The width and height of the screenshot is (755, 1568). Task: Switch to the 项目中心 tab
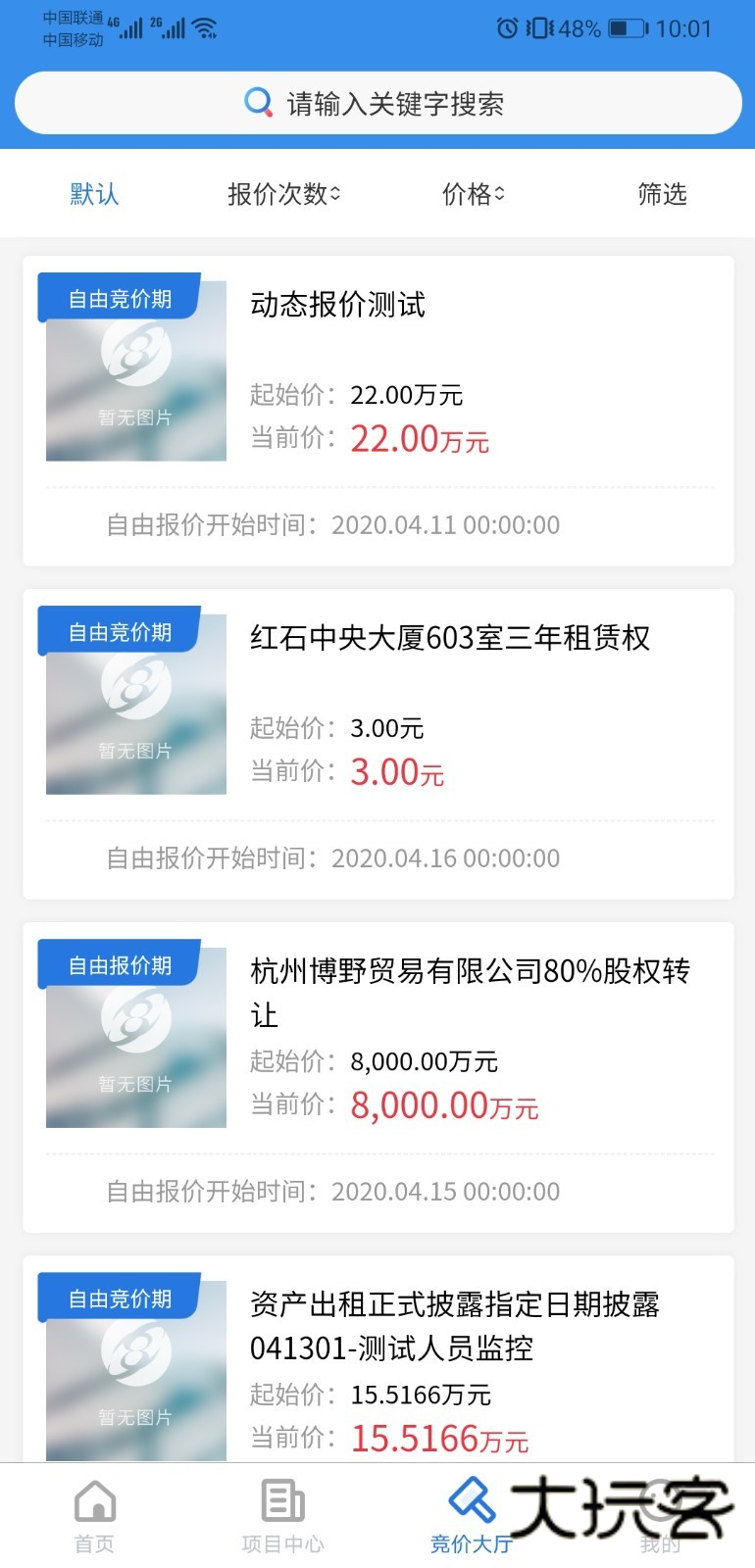pos(283,1516)
